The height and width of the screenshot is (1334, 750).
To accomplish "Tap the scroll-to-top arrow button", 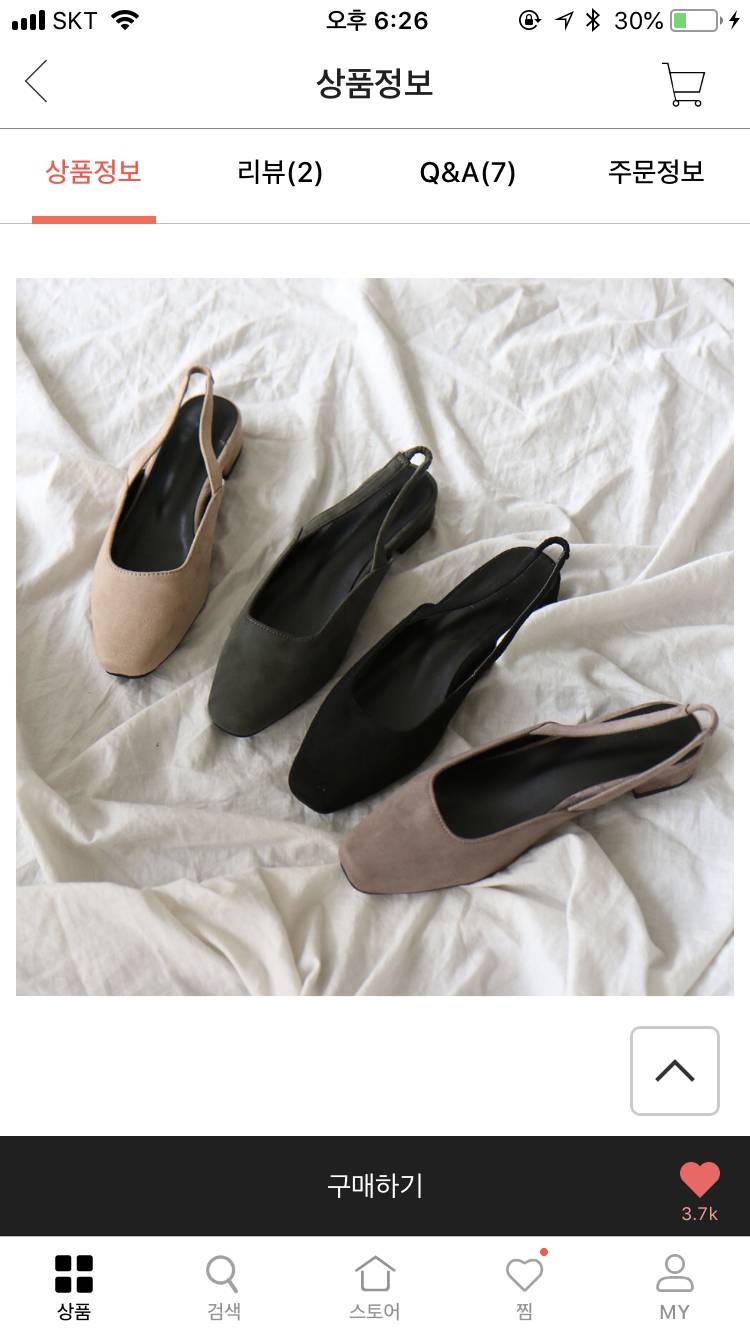I will [x=674, y=1071].
